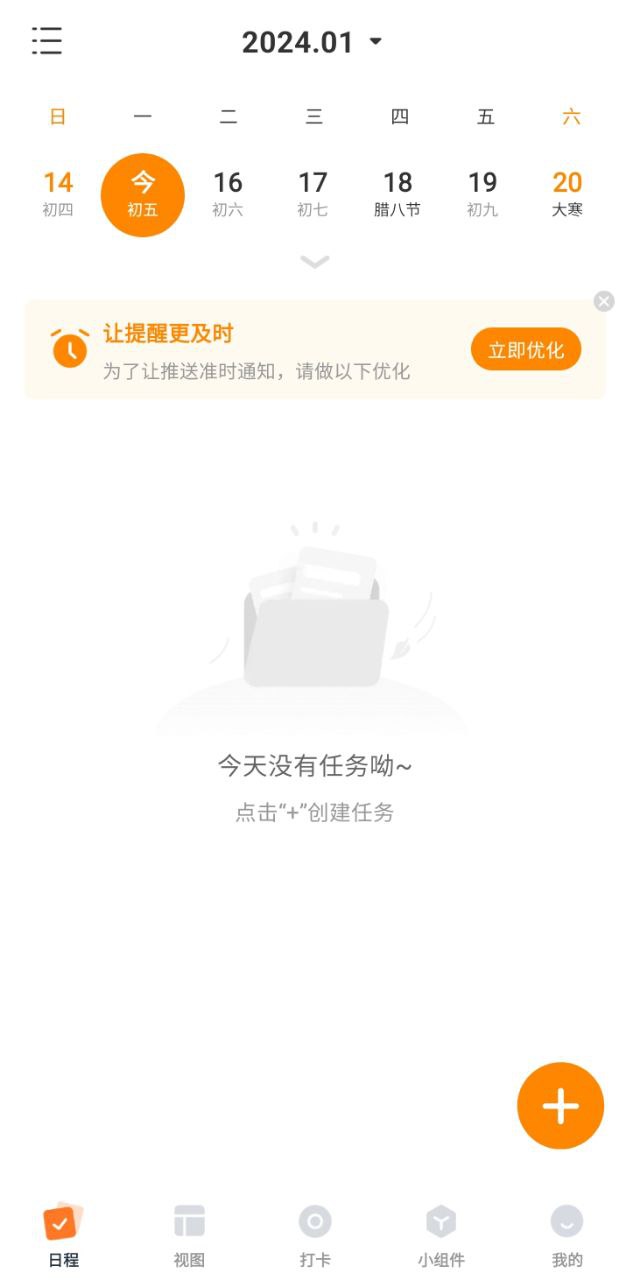Screen dimensions: 630x1280
Task: Expand the calendar with the down chevron
Action: pyautogui.click(x=315, y=262)
